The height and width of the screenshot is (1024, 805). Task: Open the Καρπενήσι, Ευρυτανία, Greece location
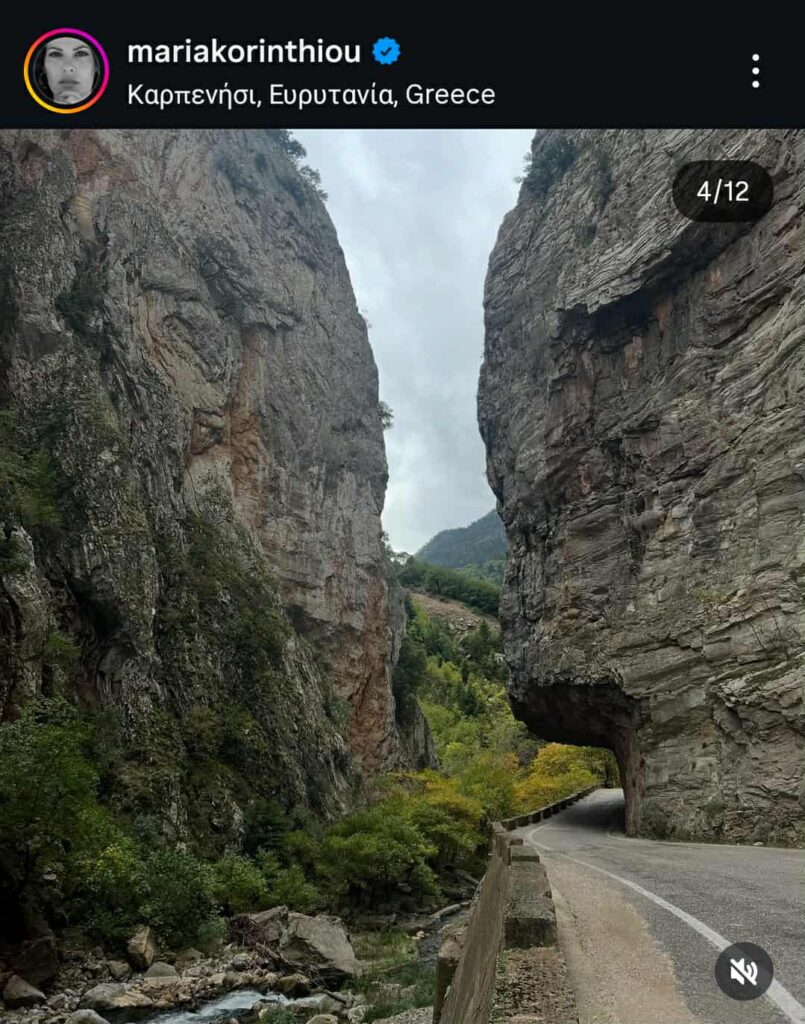pos(311,95)
